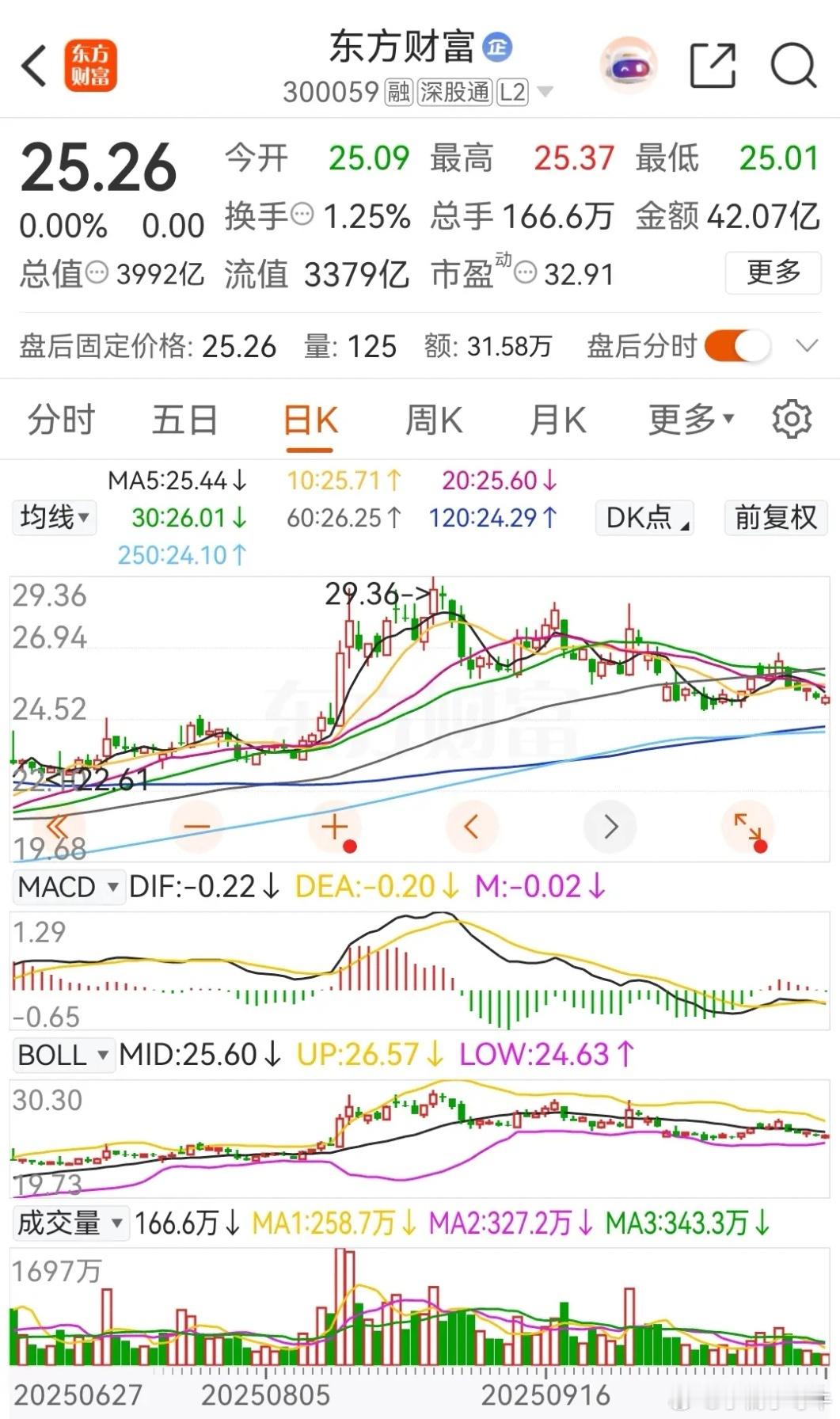The height and width of the screenshot is (1419, 840).
Task: Expand the after-hours fixed price row
Action: [806, 346]
